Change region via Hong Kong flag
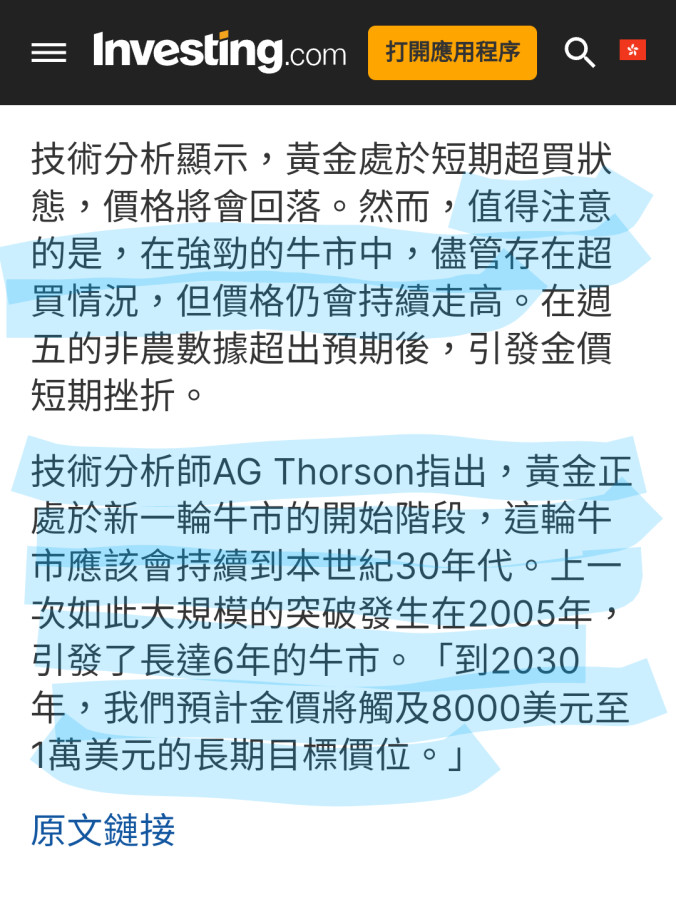This screenshot has width=676, height=900. (x=633, y=50)
